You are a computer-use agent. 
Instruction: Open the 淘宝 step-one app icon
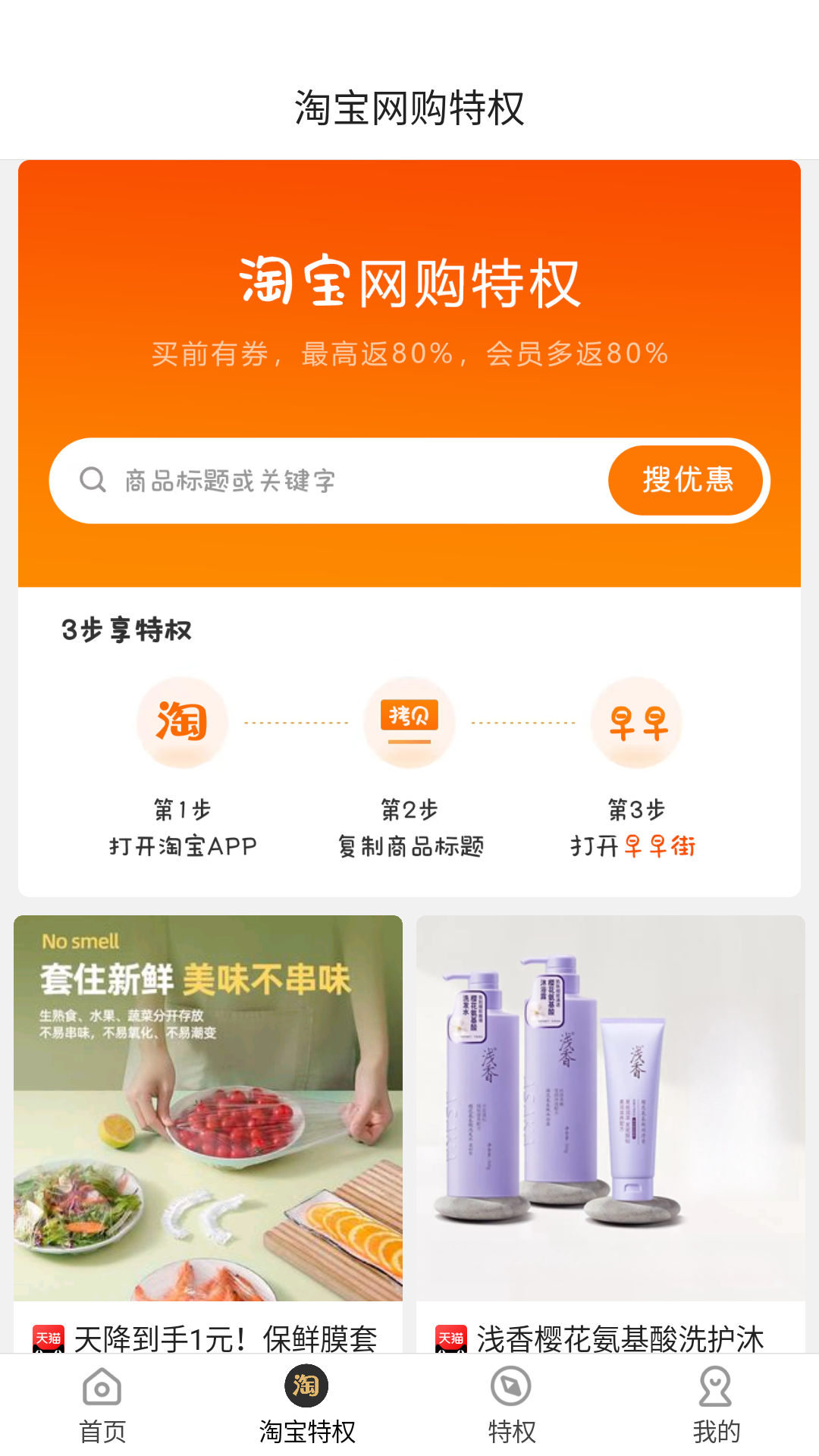coord(182,722)
